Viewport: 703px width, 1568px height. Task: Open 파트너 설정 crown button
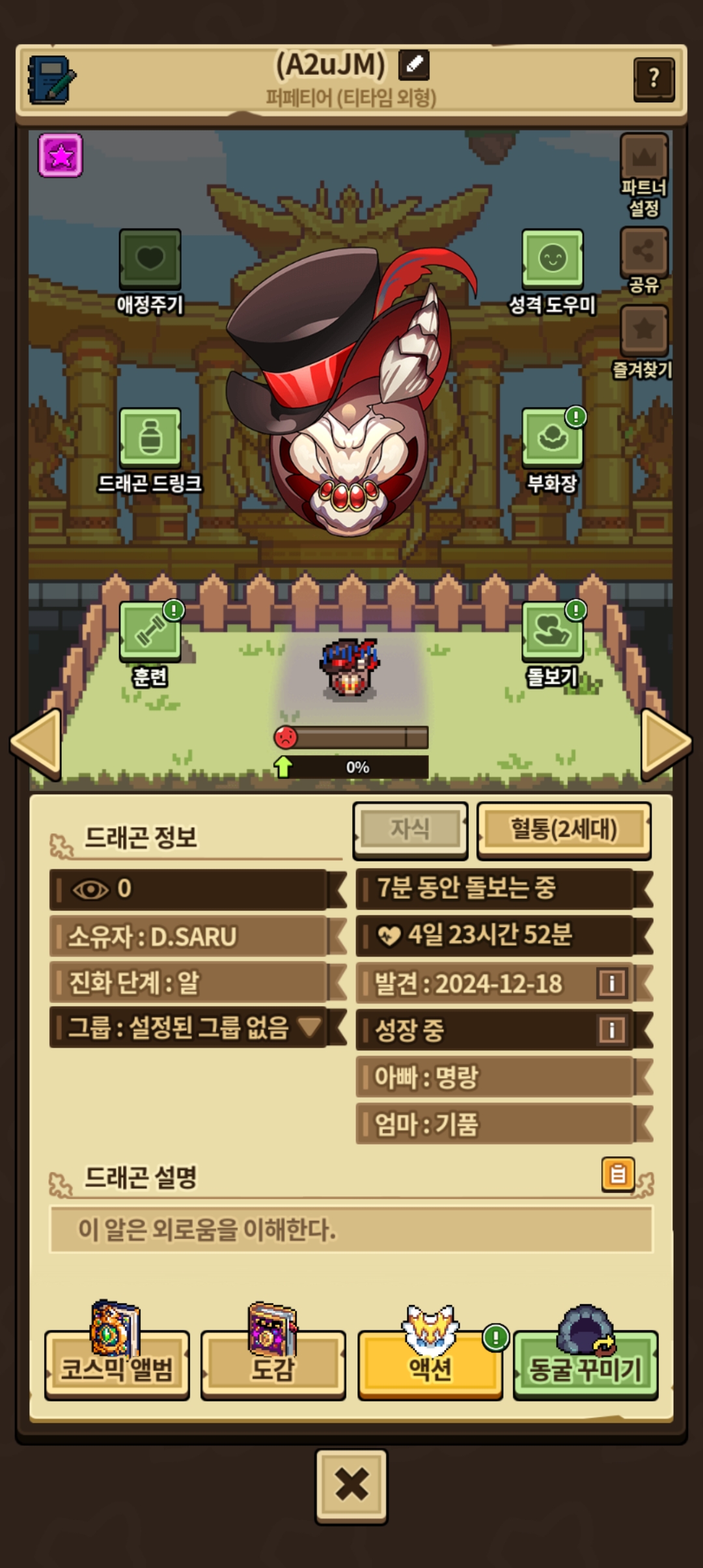point(644,156)
